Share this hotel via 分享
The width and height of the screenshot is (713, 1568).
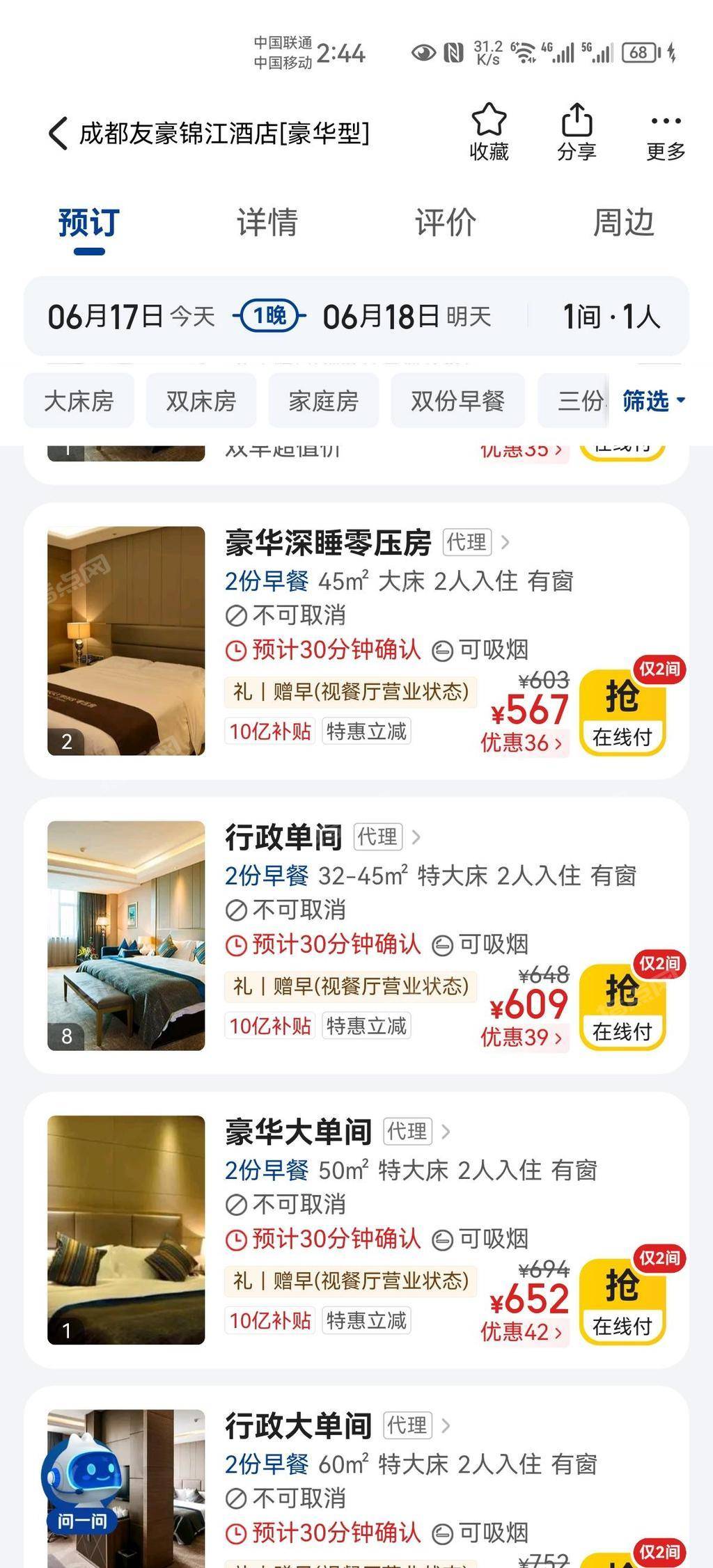point(577,132)
